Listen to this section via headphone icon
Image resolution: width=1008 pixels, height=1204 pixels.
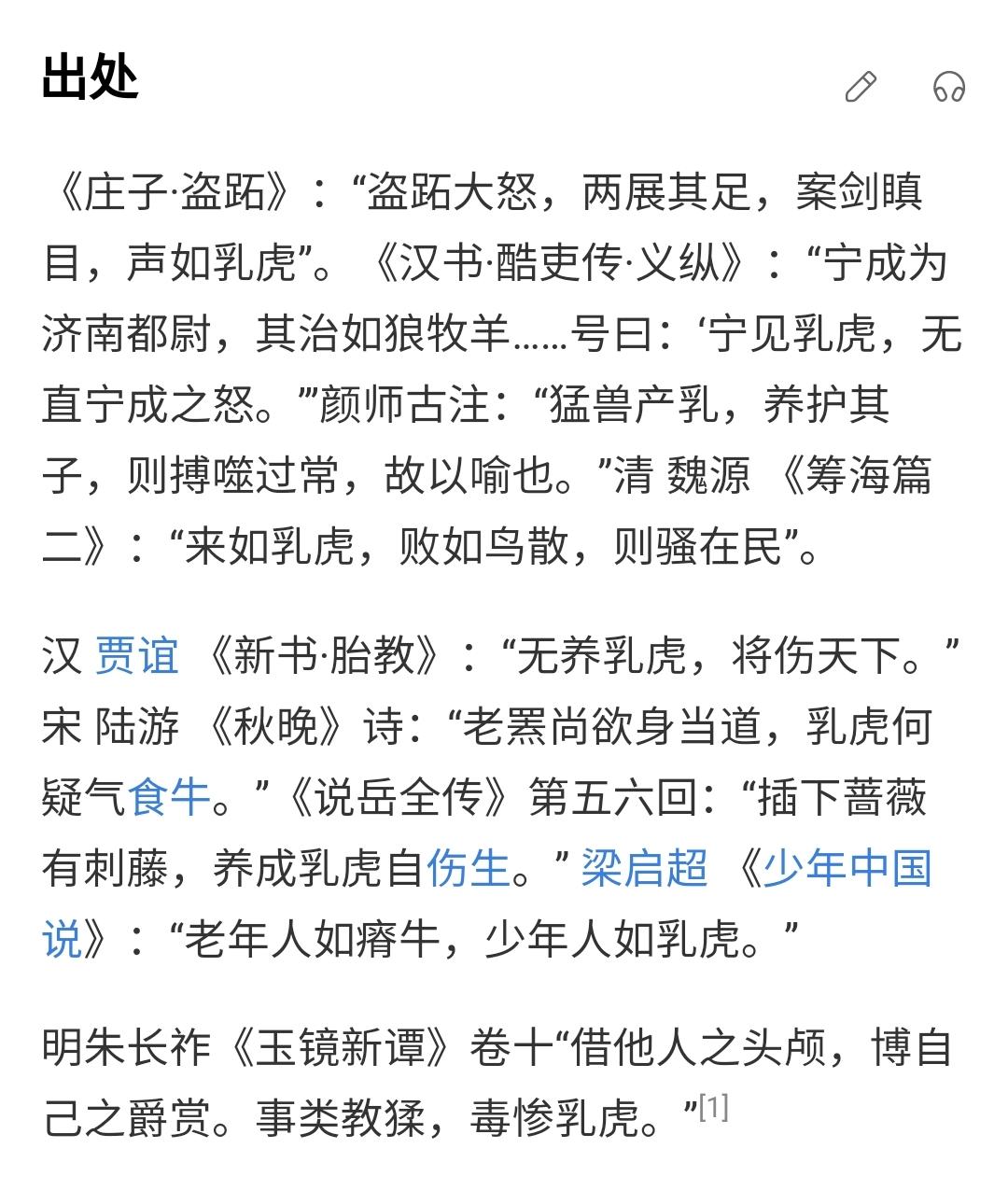(x=949, y=86)
